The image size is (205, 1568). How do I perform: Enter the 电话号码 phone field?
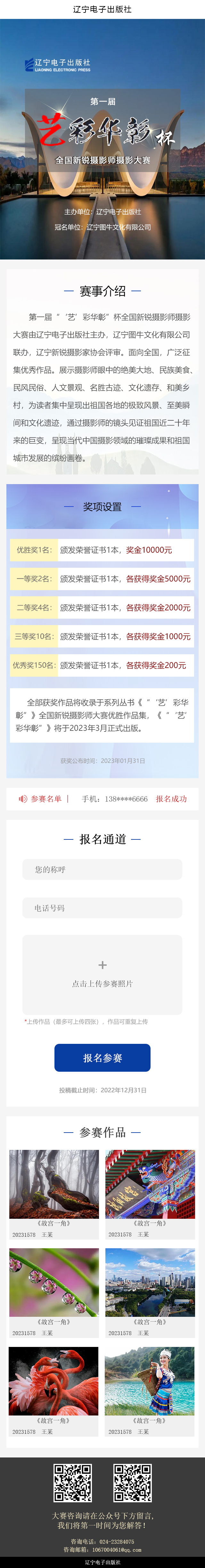coord(102,907)
